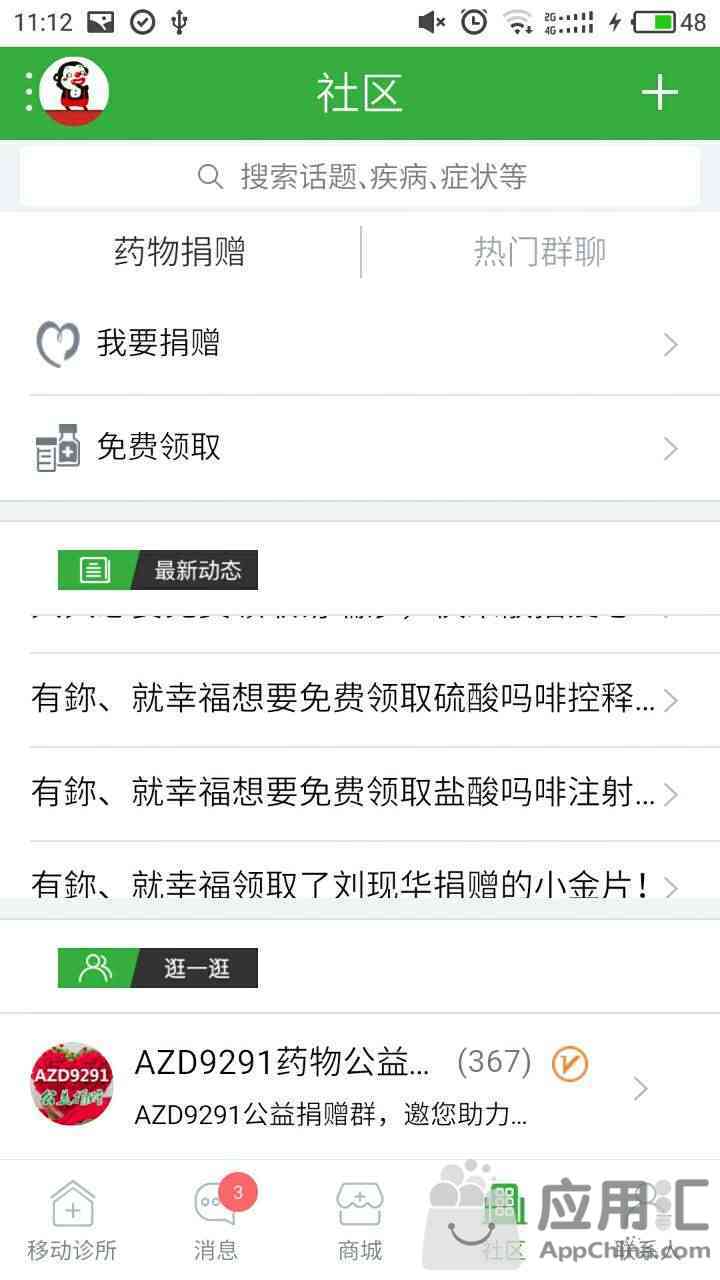This screenshot has height=1280, width=720.
Task: Switch to the 热门群聊 tab
Action: tap(540, 252)
